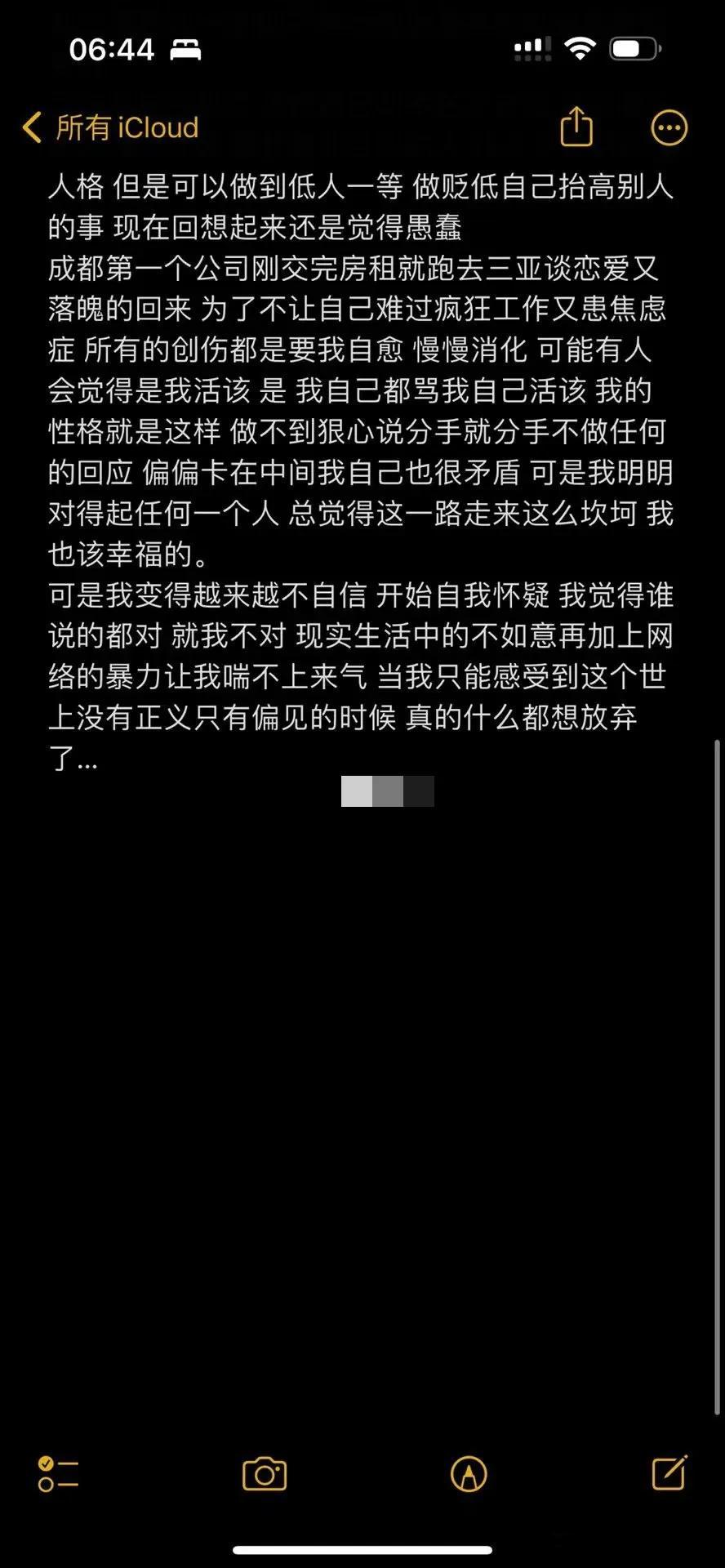The image size is (725, 1568).
Task: Share this note
Action: coord(576,127)
